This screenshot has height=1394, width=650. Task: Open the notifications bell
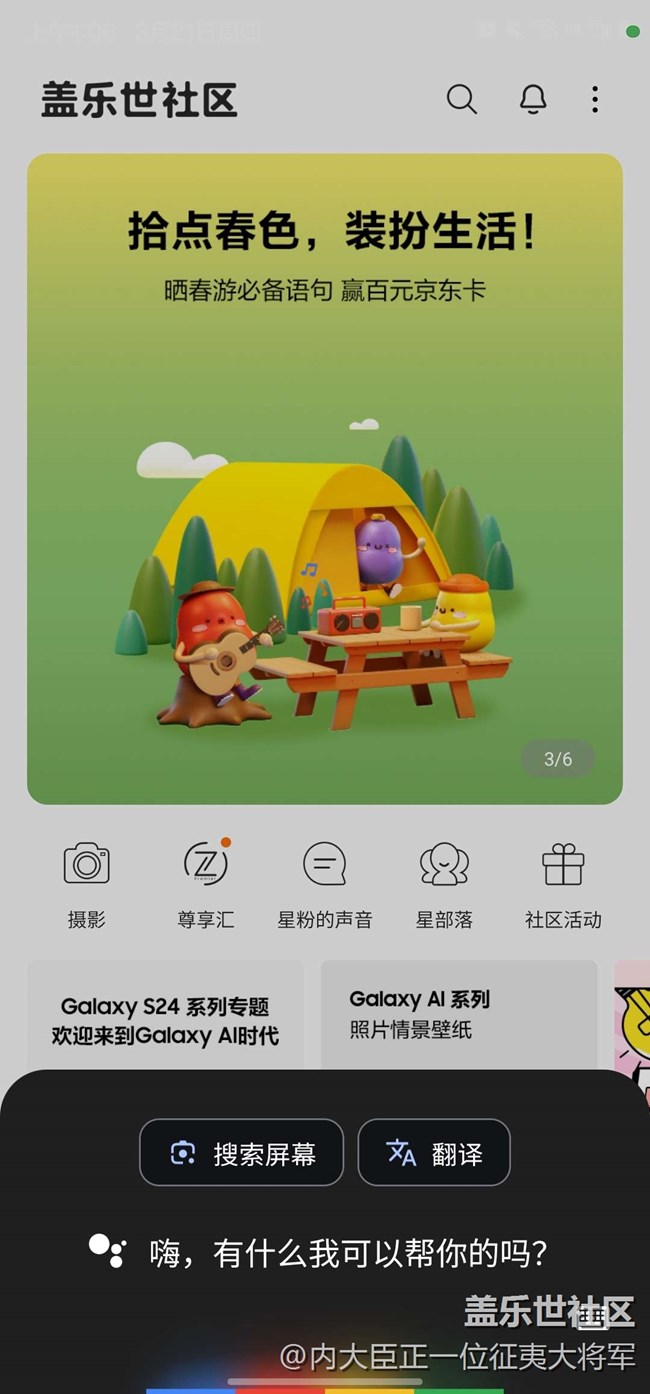point(533,99)
